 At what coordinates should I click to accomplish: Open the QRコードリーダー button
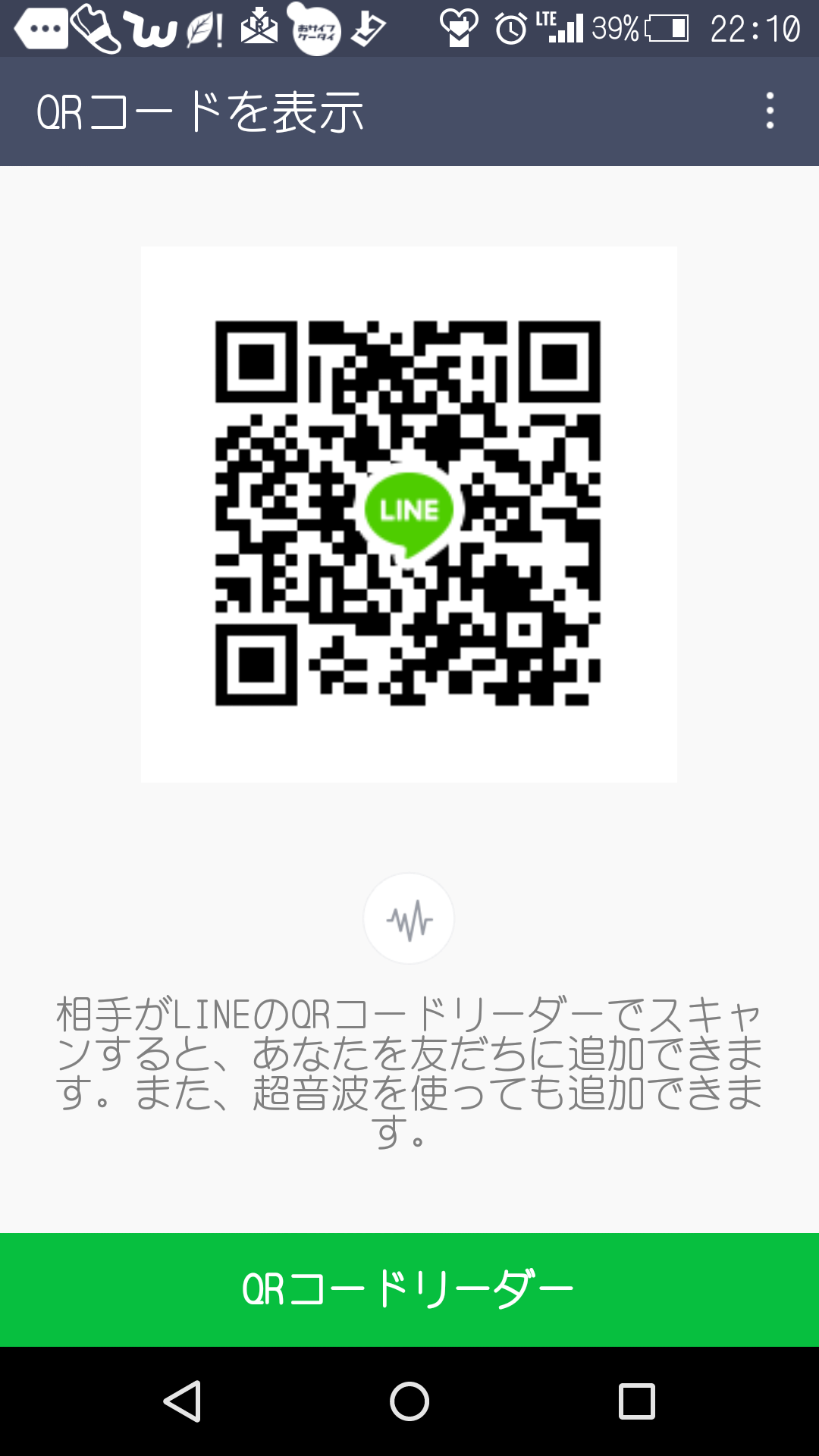click(x=409, y=1289)
